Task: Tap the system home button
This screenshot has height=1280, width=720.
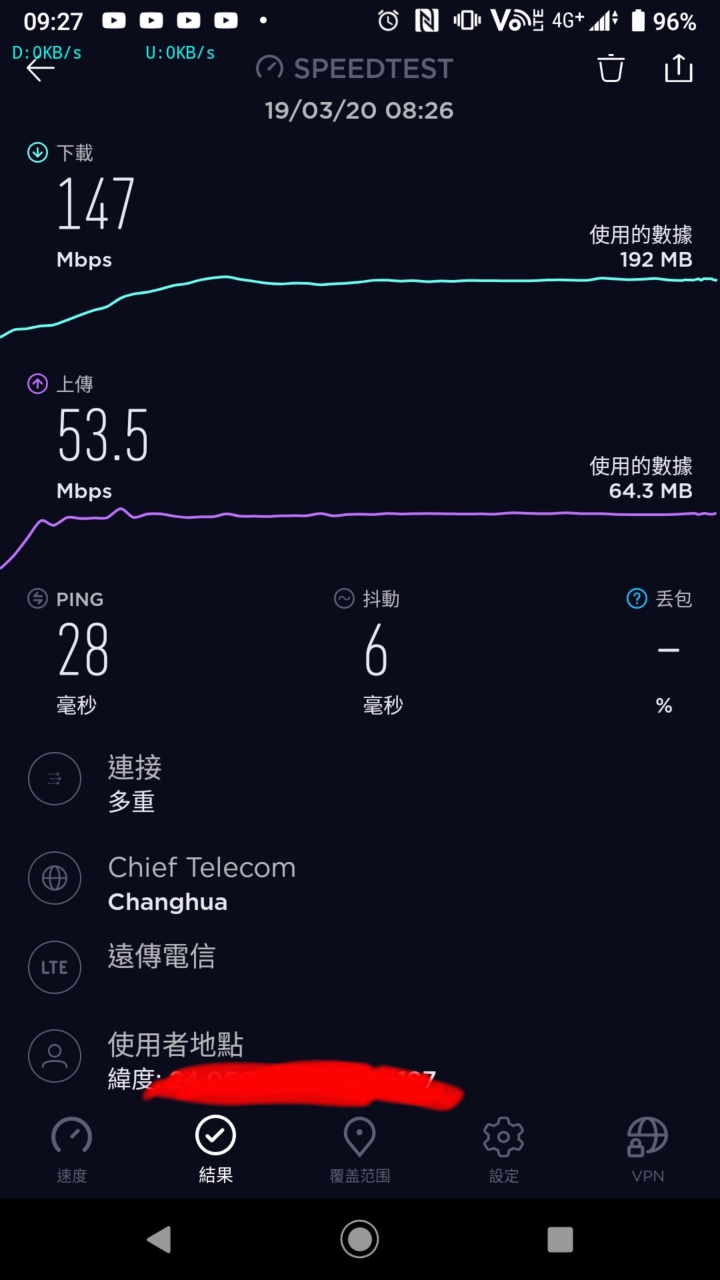Action: [x=360, y=1239]
